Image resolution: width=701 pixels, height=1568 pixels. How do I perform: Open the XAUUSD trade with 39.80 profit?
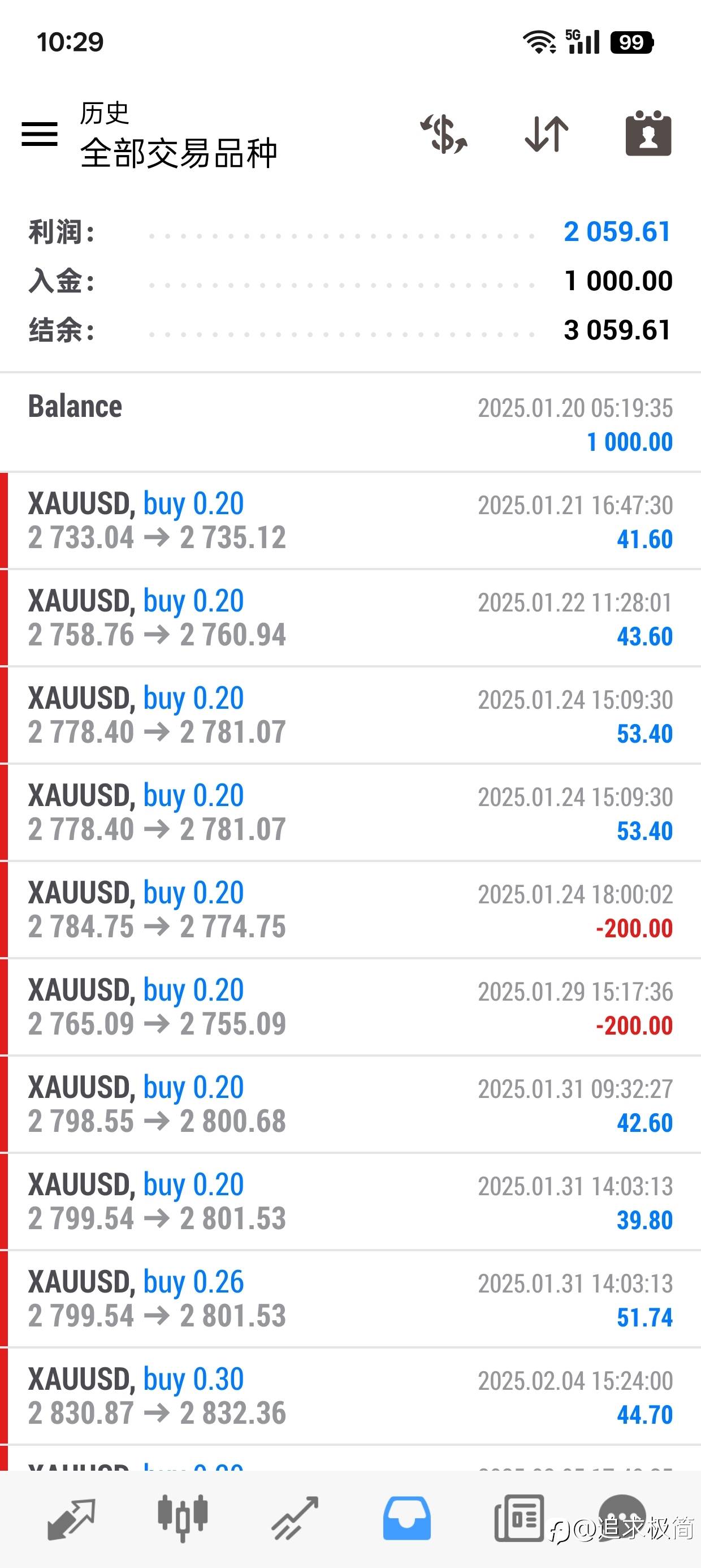tap(350, 1201)
